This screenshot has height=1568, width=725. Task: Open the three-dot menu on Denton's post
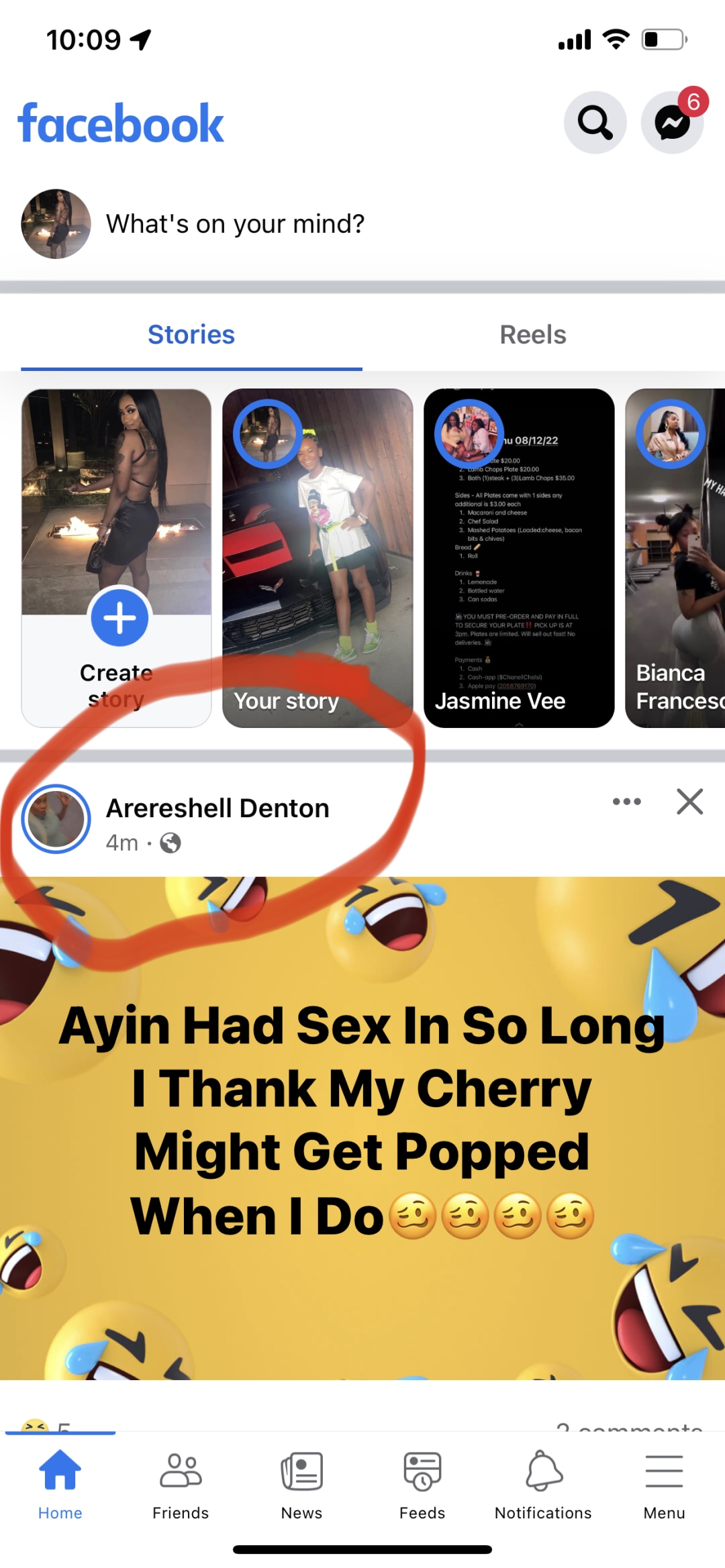point(626,801)
